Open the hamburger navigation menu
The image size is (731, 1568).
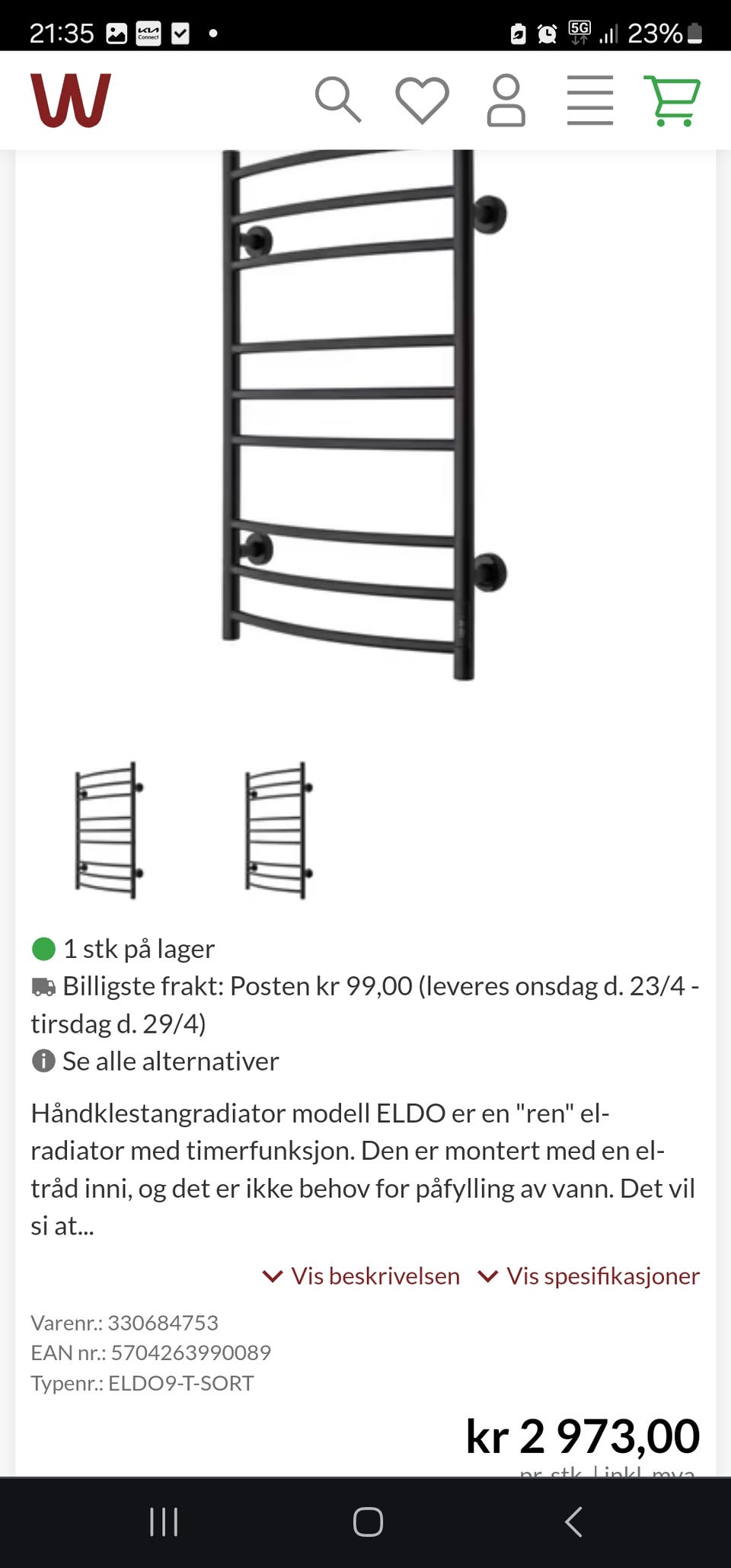[589, 100]
